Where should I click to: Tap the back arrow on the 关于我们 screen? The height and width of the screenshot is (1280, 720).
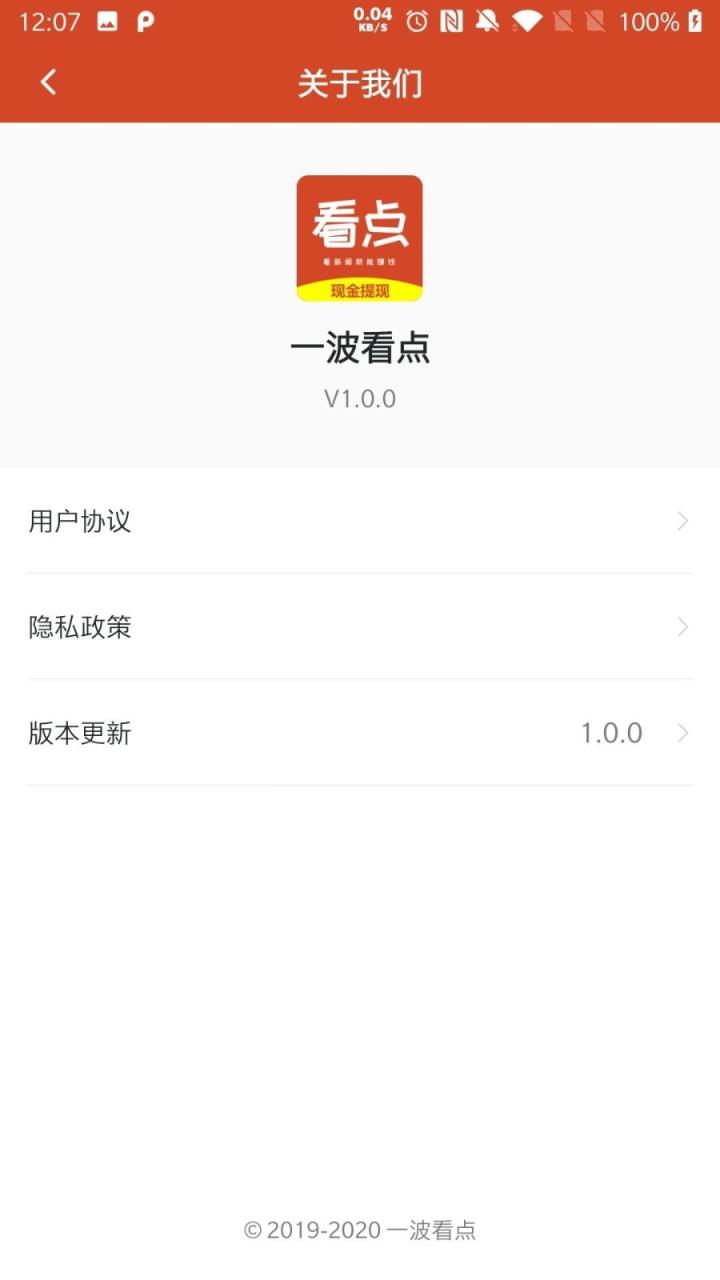pos(48,82)
